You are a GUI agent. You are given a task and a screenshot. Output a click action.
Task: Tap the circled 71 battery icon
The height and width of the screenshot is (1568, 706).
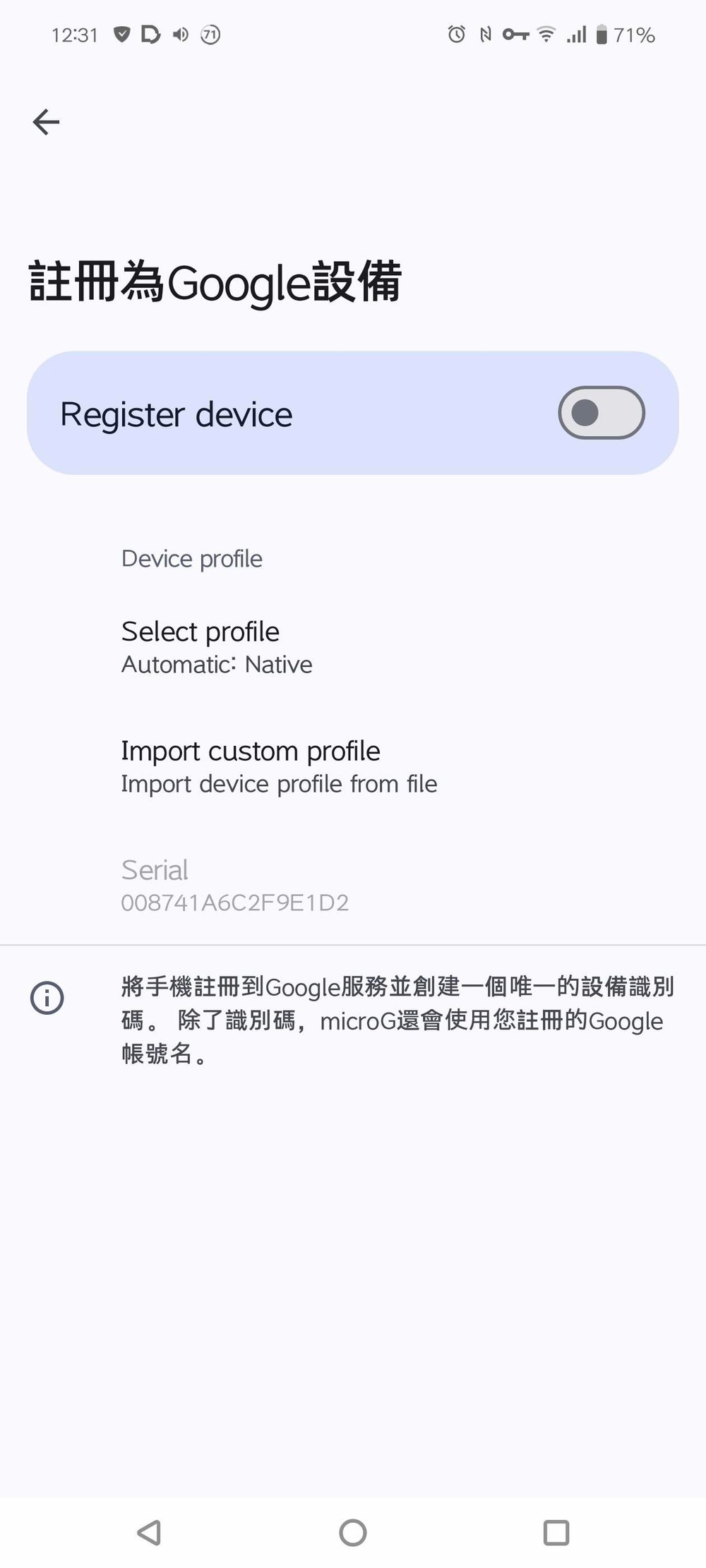tap(210, 34)
